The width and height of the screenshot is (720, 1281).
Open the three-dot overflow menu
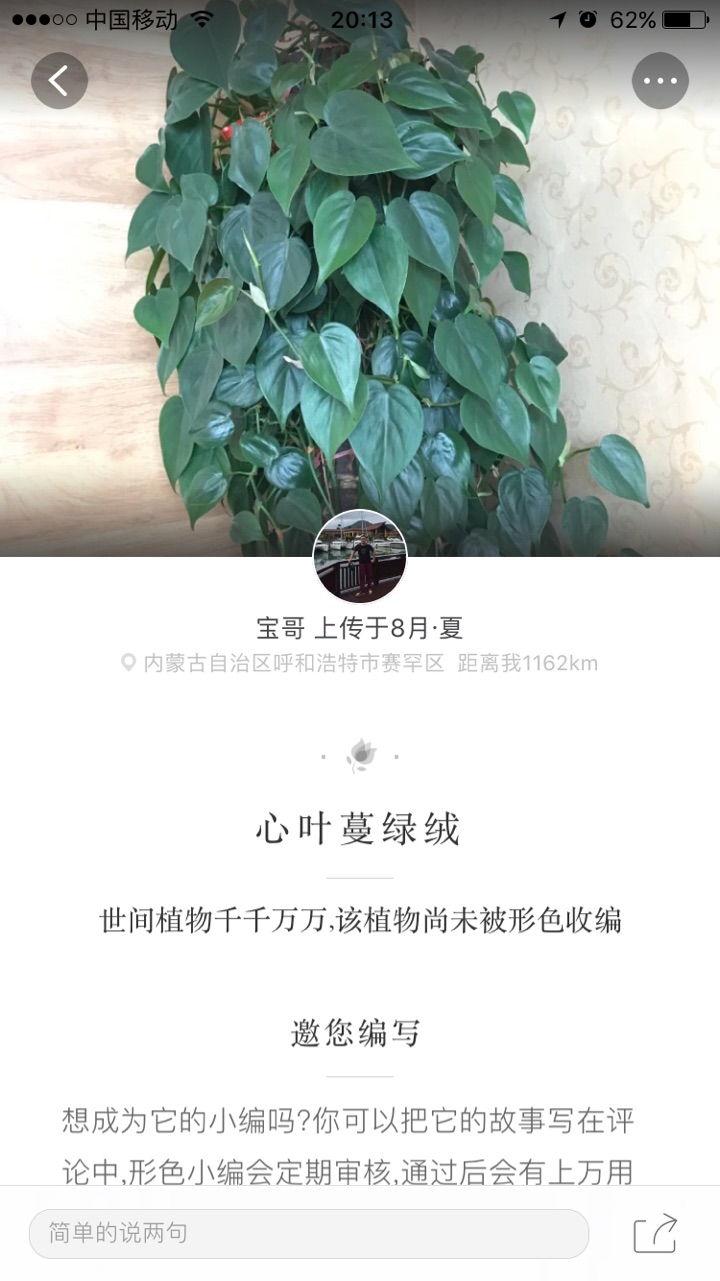(660, 81)
